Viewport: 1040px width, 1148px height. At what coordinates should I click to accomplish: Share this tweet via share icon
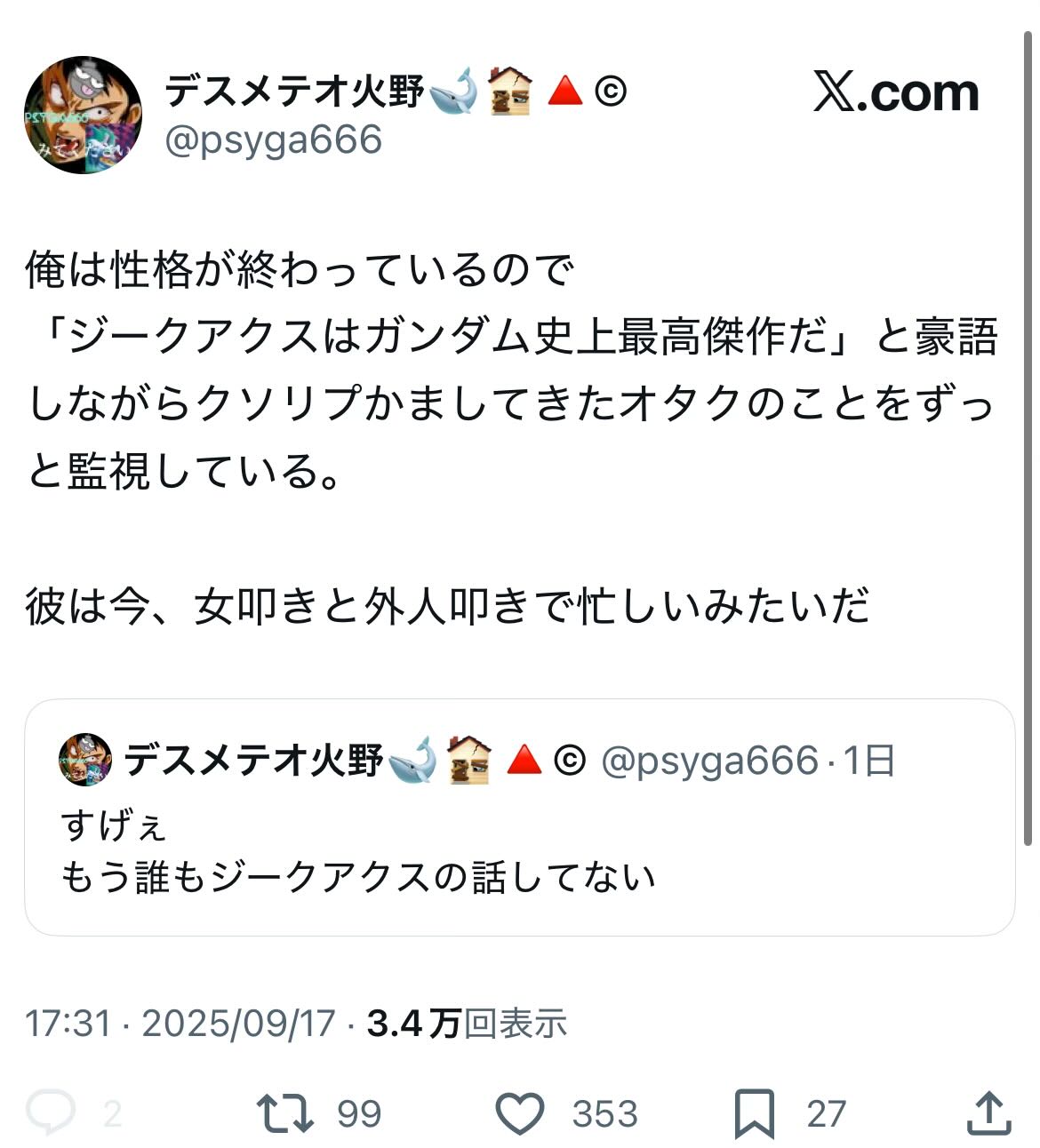click(988, 1112)
